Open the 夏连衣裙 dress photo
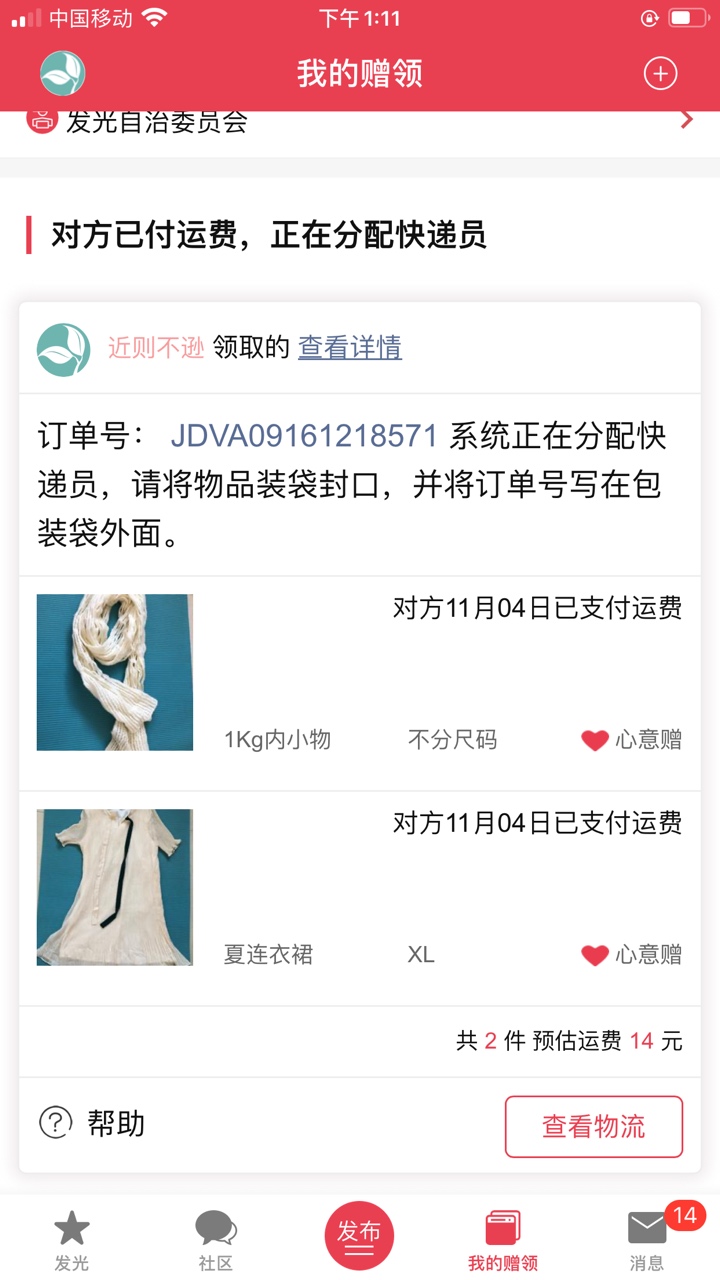Screen dimensions: 720x1280 (115, 887)
